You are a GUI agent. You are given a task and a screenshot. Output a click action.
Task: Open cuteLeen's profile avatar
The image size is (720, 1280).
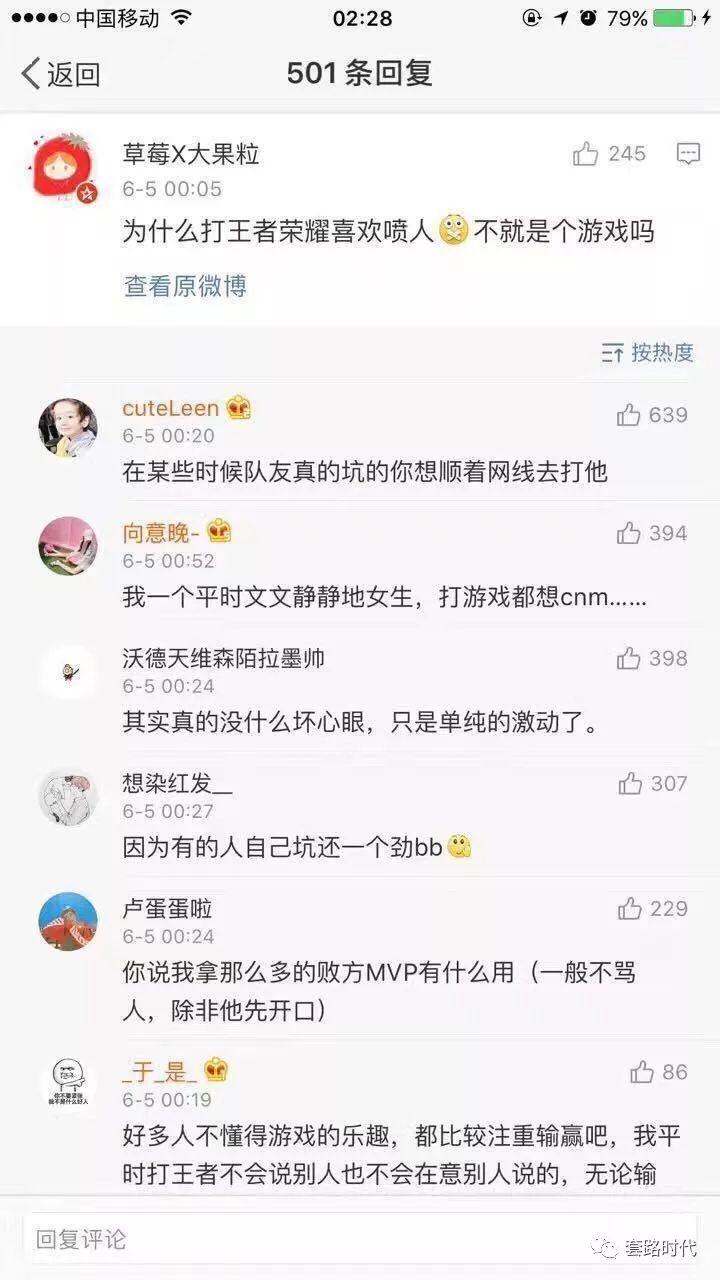[68, 428]
